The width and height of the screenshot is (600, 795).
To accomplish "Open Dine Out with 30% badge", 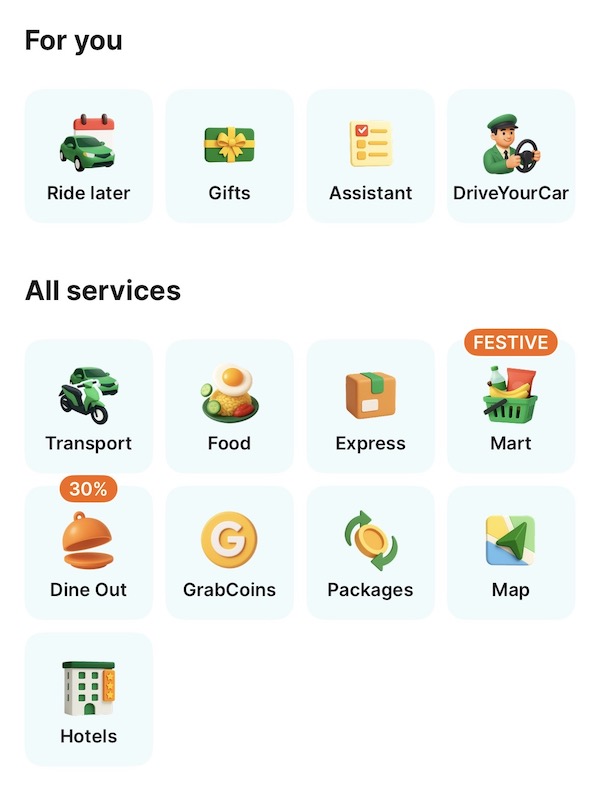I will click(88, 553).
